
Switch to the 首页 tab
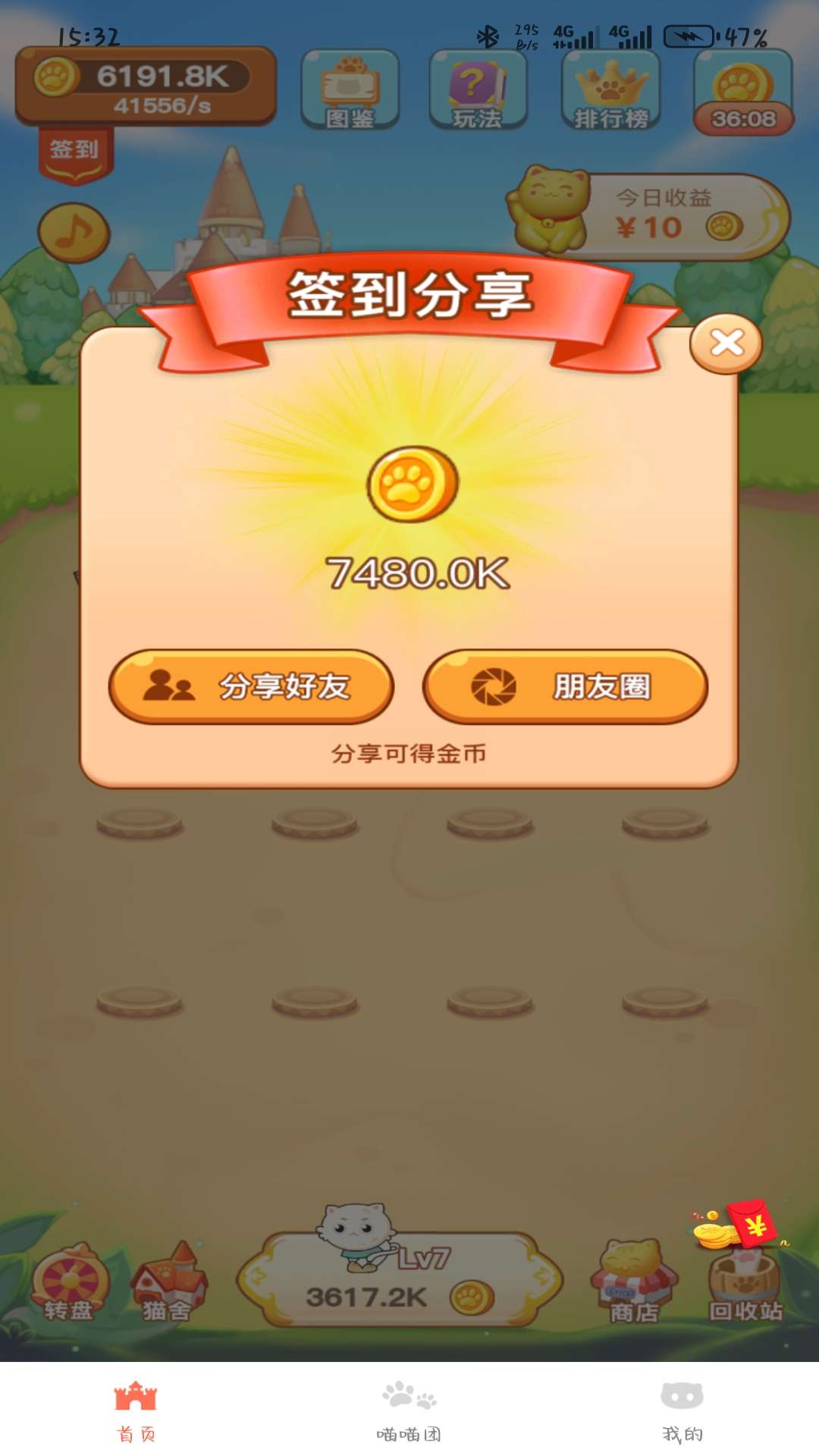click(x=136, y=1410)
